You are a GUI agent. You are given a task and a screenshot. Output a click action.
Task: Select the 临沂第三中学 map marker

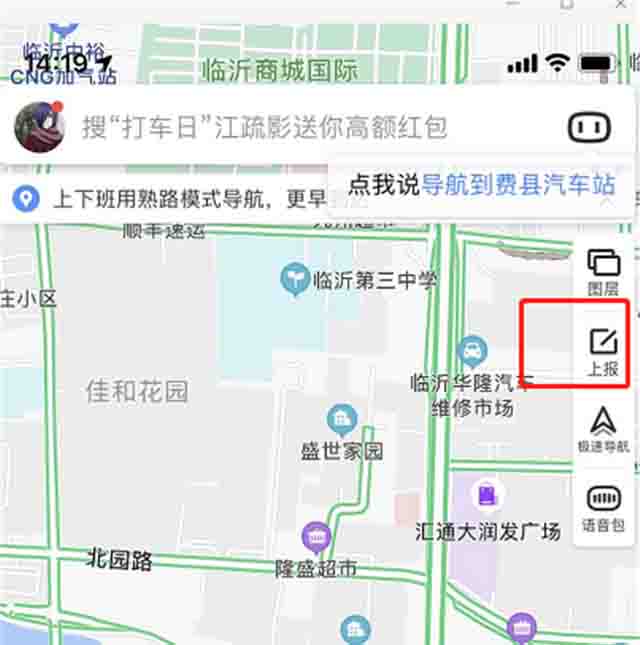pyautogui.click(x=295, y=279)
